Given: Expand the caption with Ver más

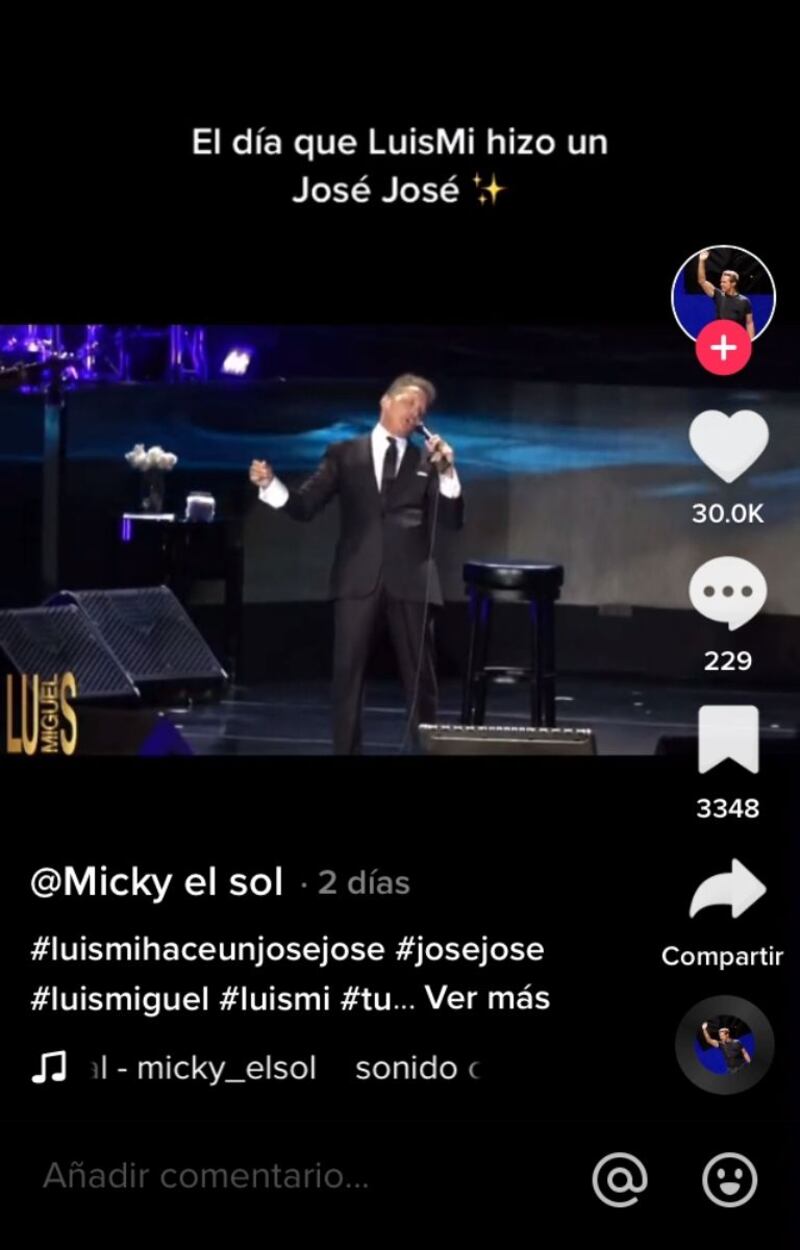Looking at the screenshot, I should click(x=487, y=998).
